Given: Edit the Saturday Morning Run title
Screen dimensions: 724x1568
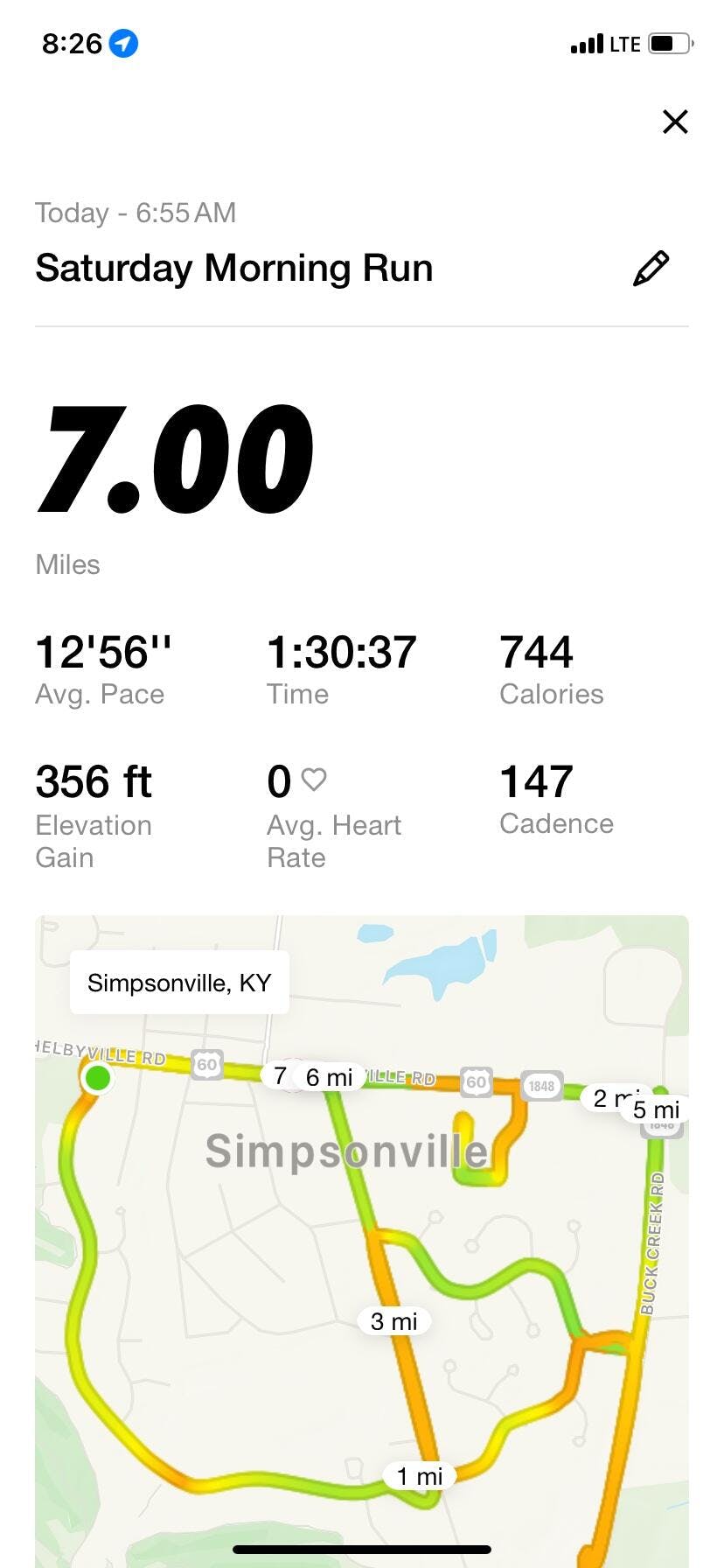Looking at the screenshot, I should (651, 269).
